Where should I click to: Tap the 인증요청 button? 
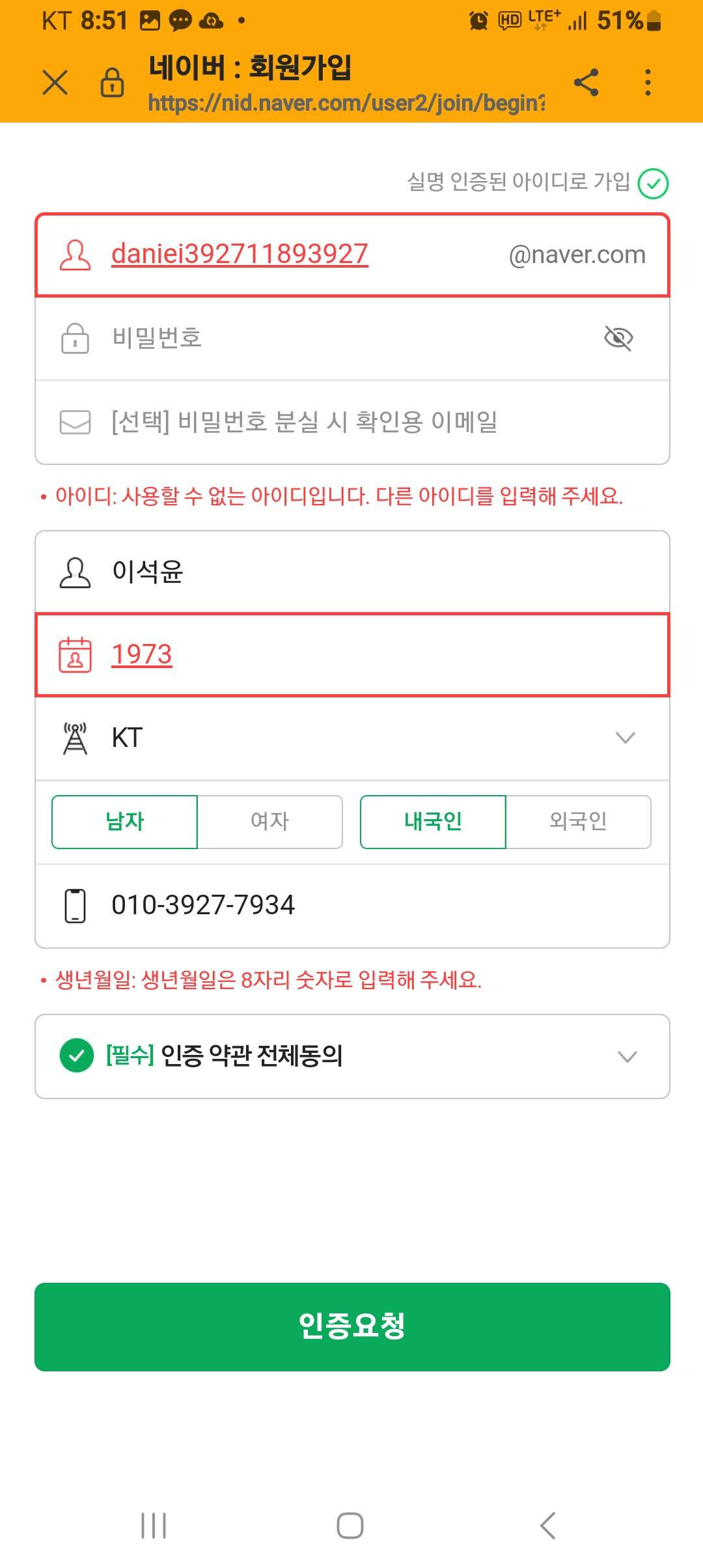pos(352,1326)
